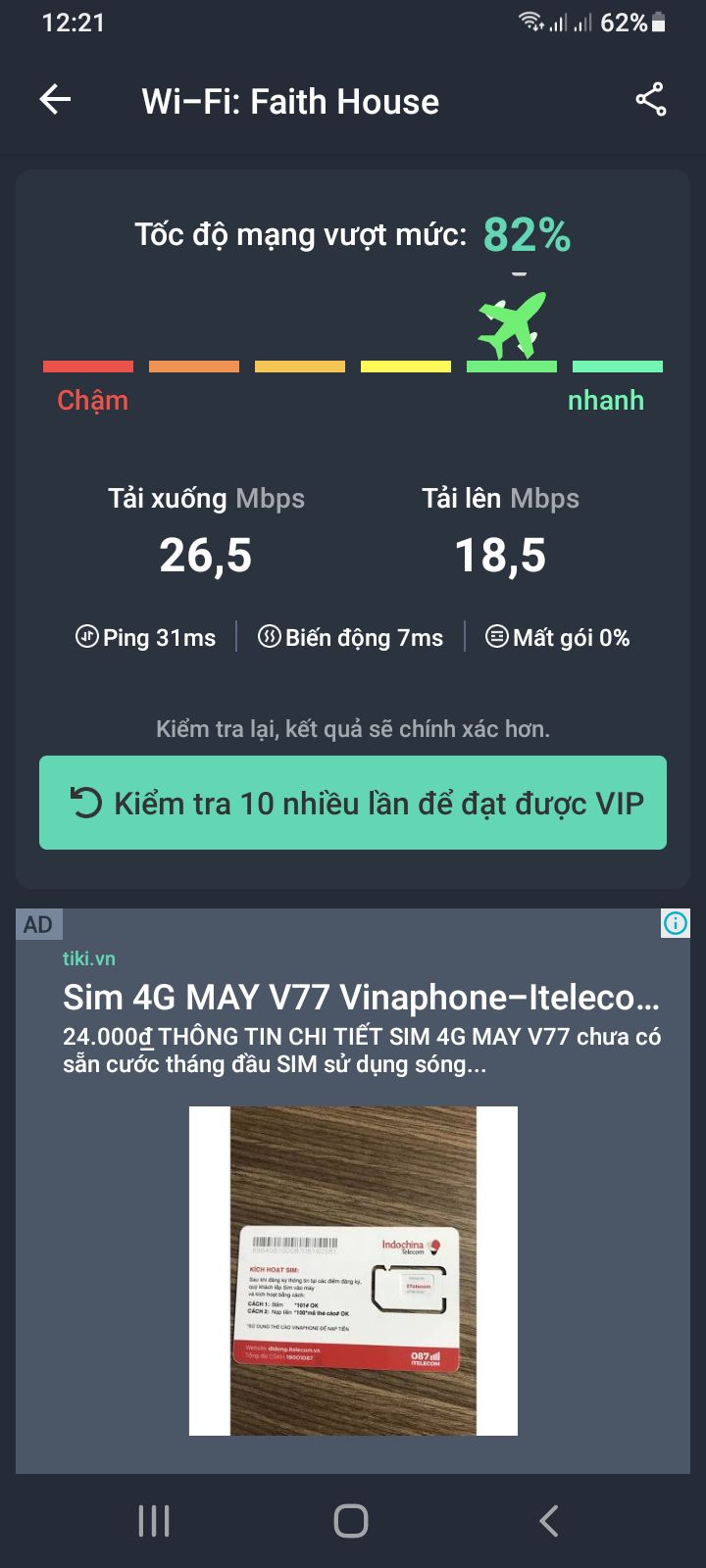Tap the recents button in navigation bar

point(152,1521)
